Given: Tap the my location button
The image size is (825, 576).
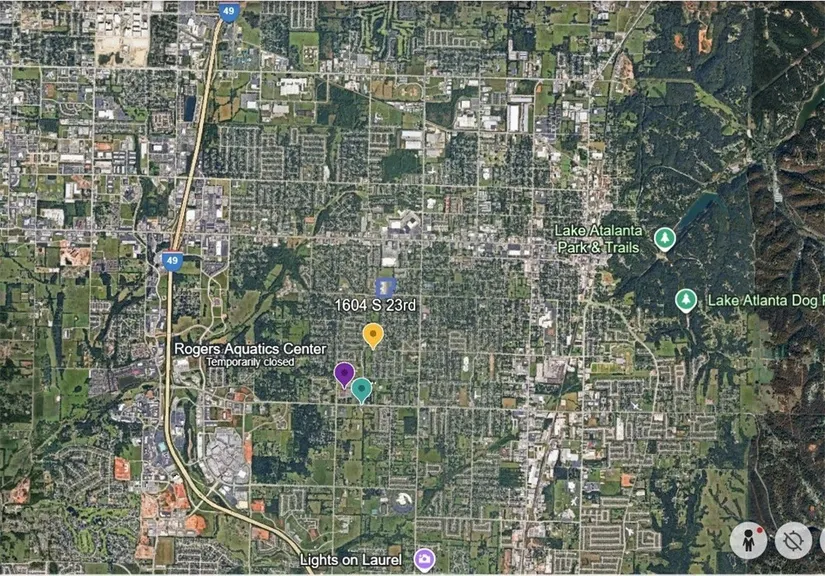Looking at the screenshot, I should tap(793, 541).
